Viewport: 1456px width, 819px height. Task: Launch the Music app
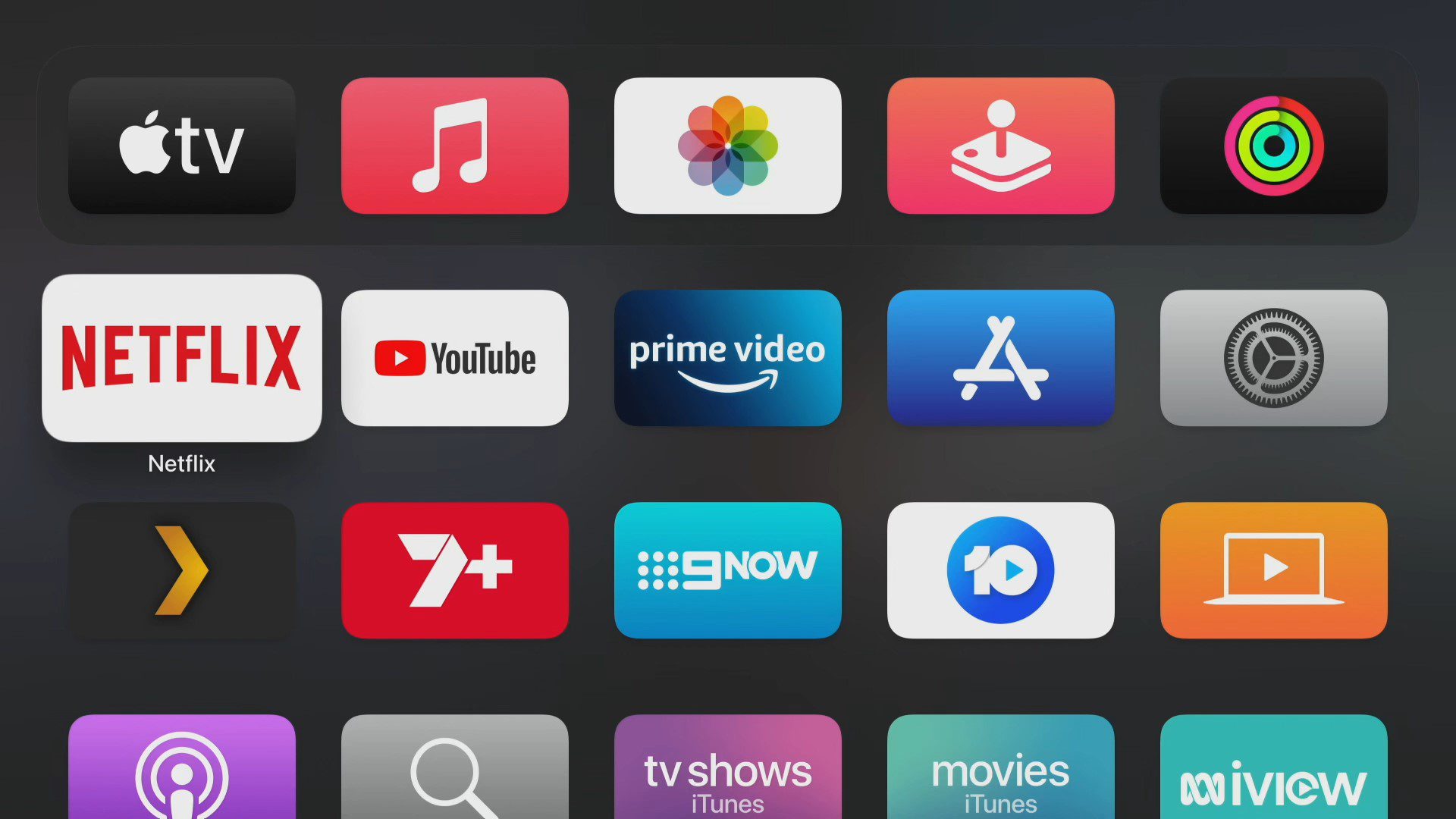click(x=455, y=146)
